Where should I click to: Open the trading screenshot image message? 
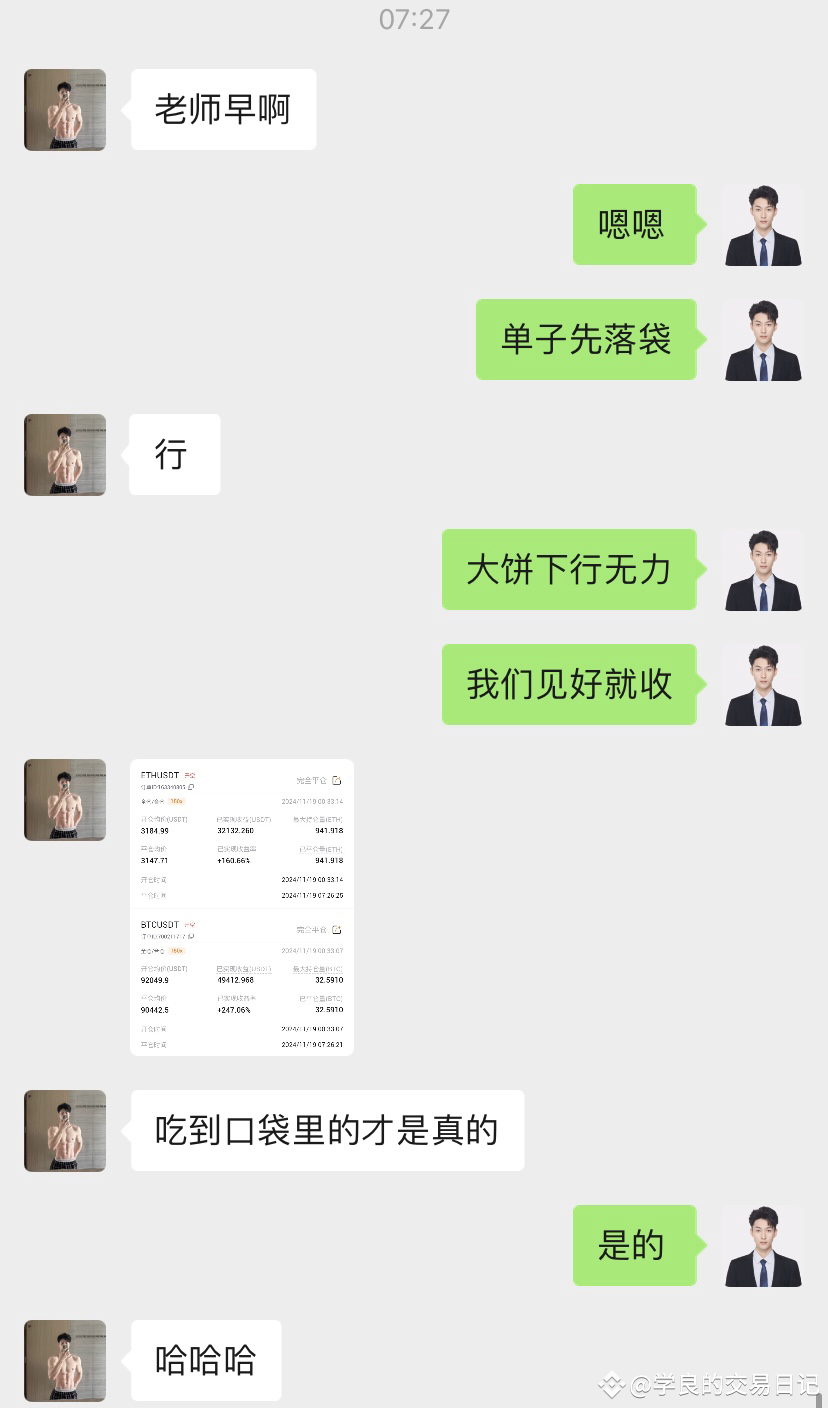(x=242, y=907)
